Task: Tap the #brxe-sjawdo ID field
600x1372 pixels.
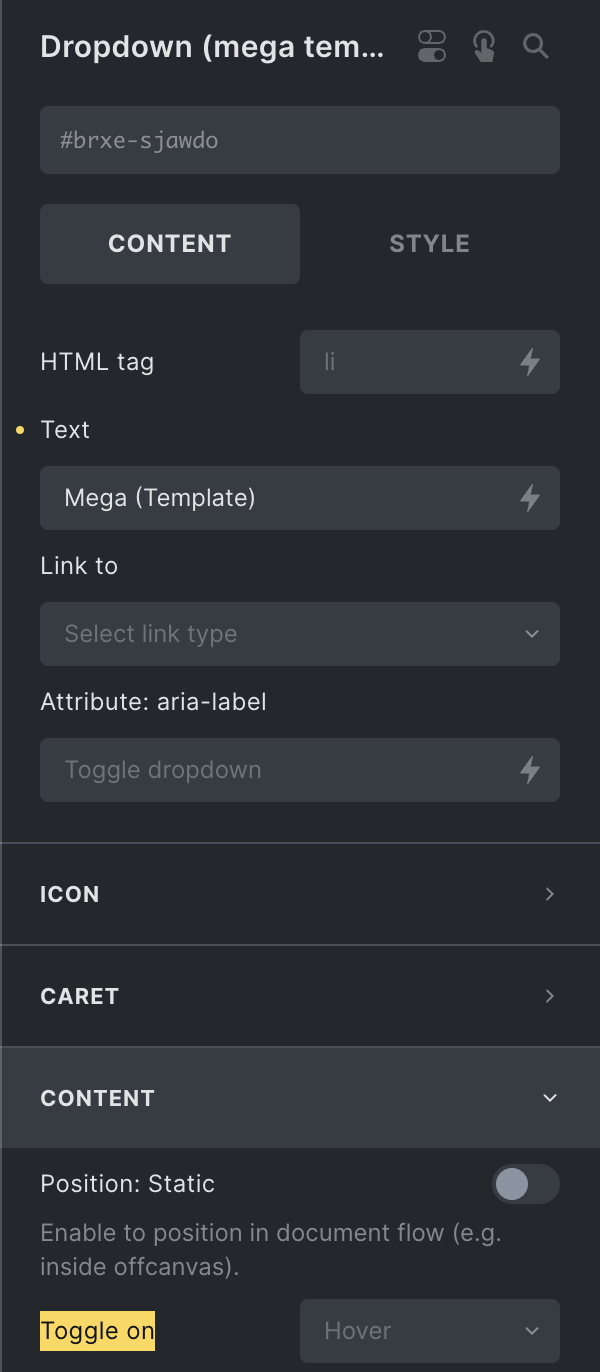Action: 300,140
